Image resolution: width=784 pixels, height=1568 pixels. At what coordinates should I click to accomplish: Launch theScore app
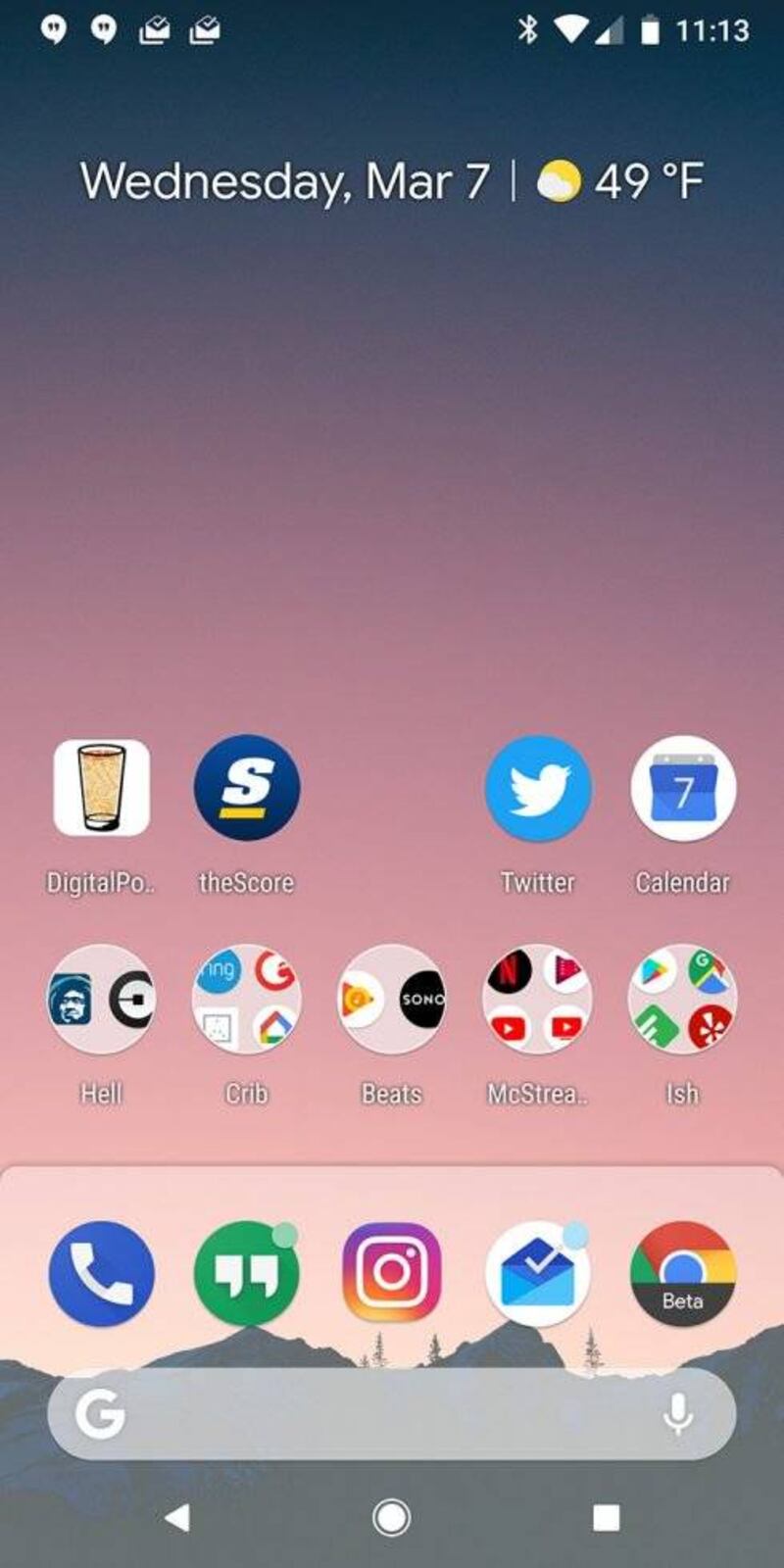point(247,788)
